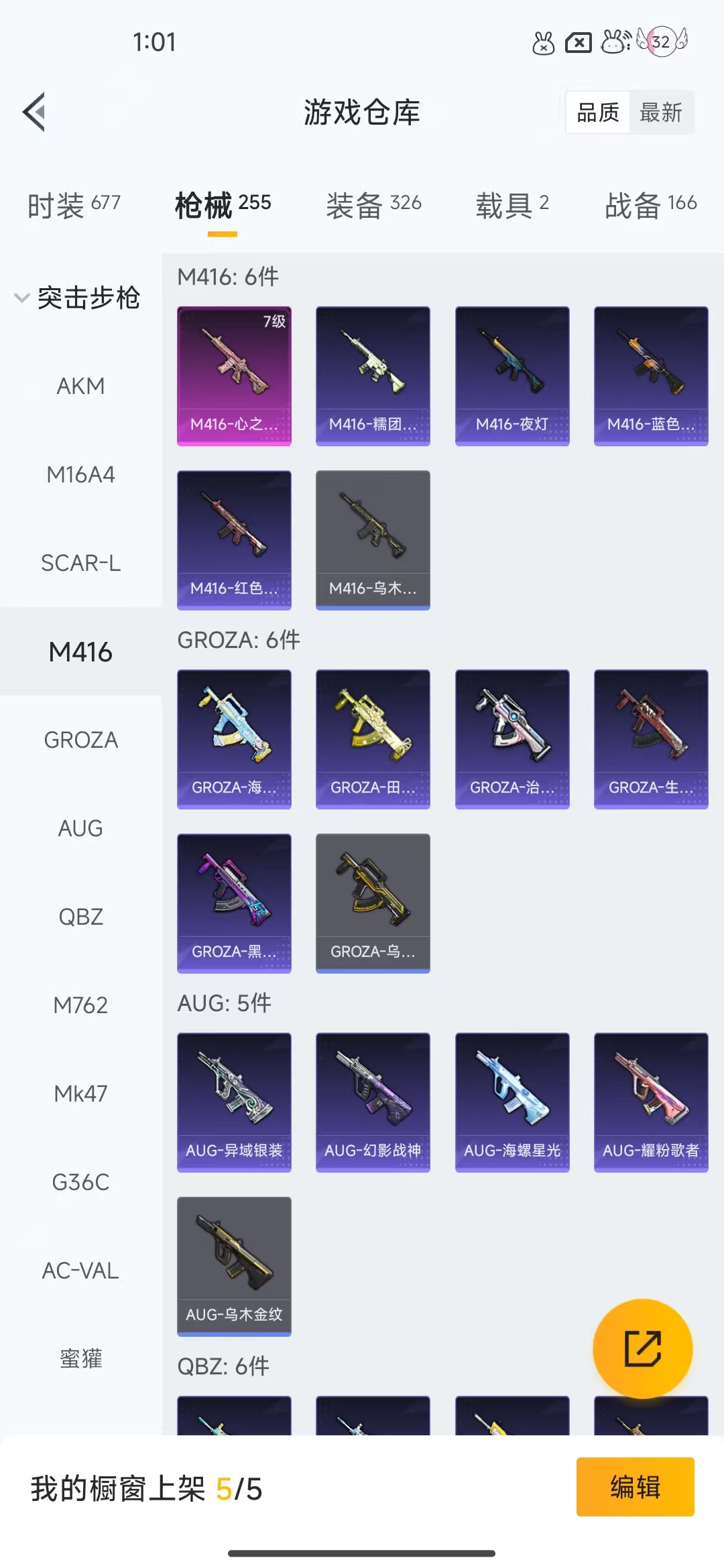The height and width of the screenshot is (1568, 724).
Task: Jump to GROZA in the side list
Action: pyautogui.click(x=81, y=740)
